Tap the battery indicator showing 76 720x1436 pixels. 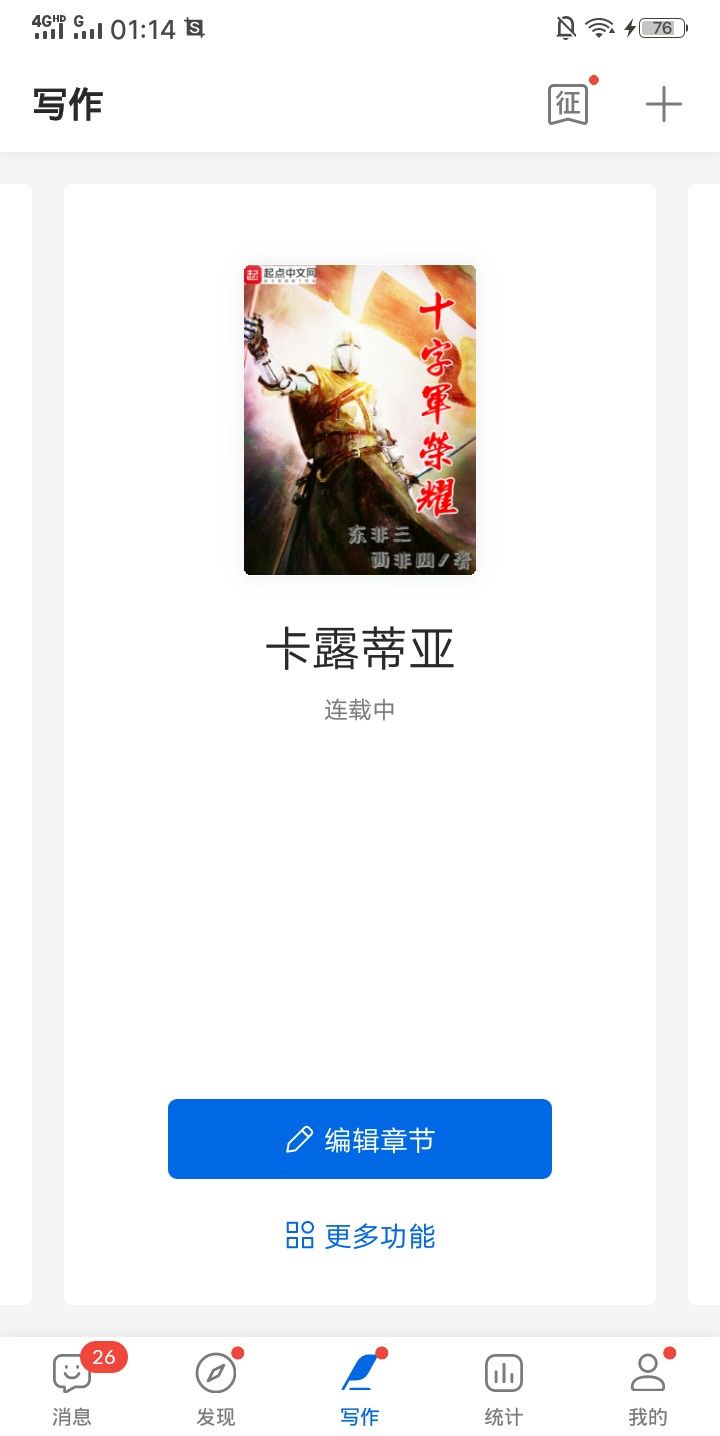(x=662, y=28)
